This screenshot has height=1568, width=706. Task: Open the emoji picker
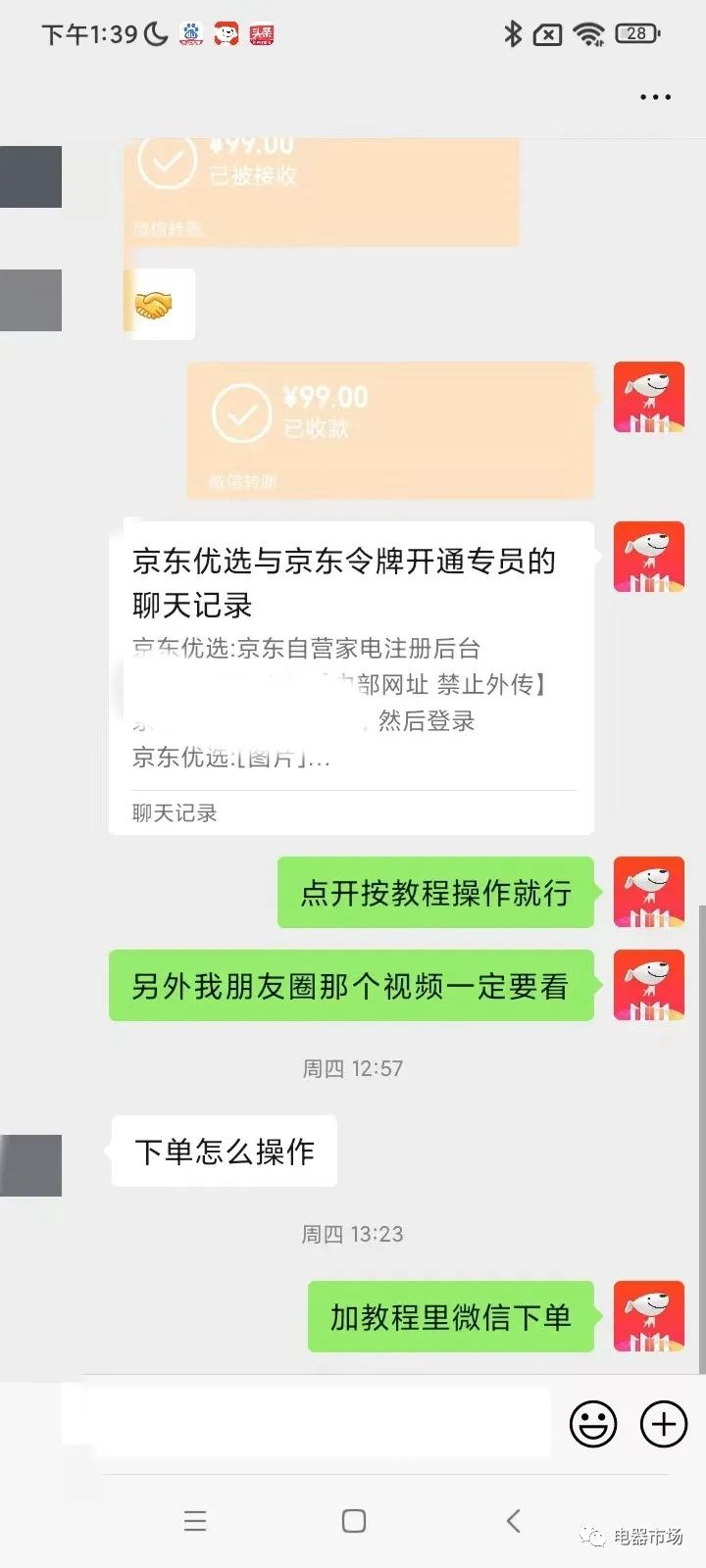(x=593, y=1423)
